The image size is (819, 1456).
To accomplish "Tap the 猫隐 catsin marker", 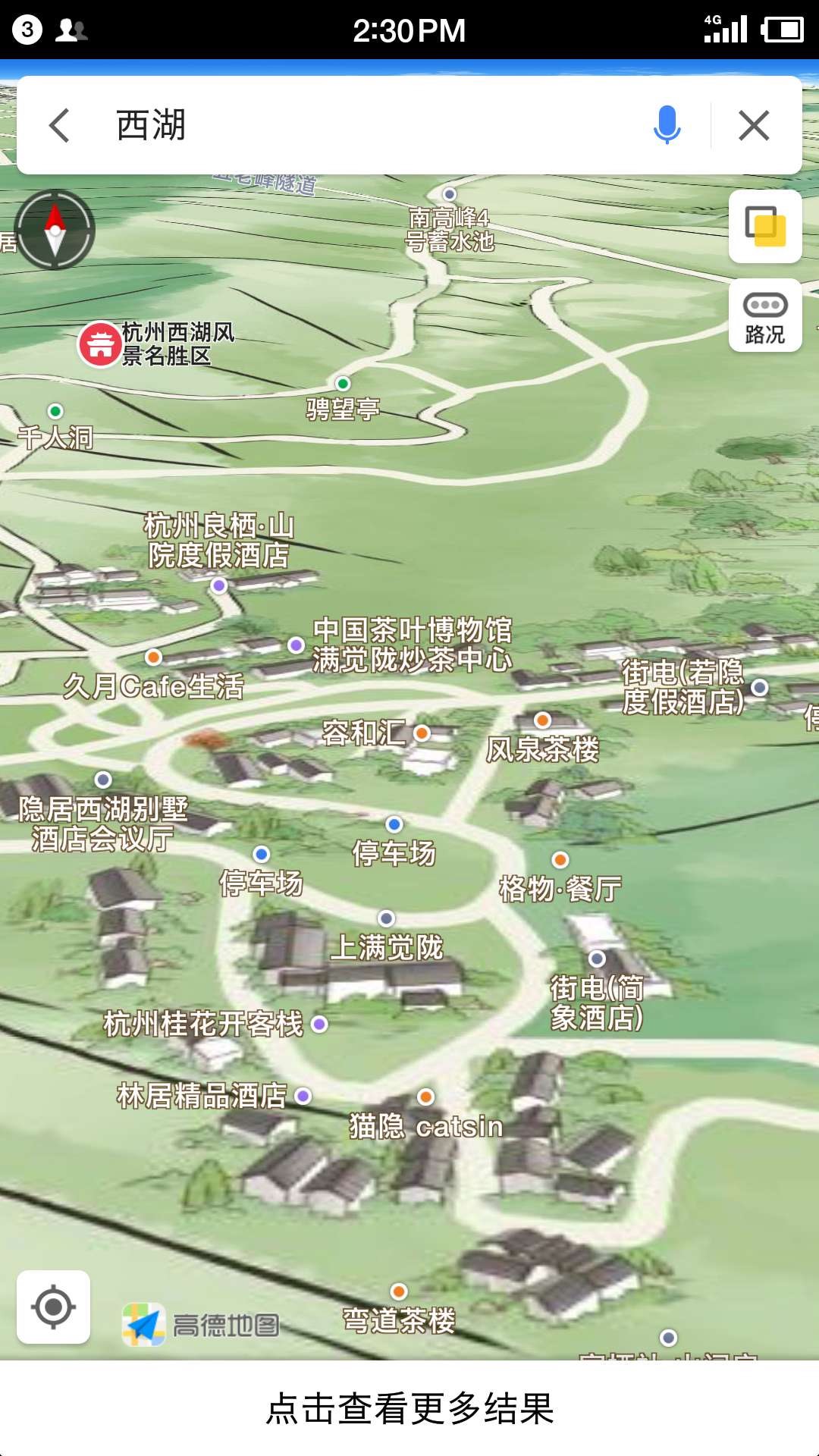I will [x=426, y=1097].
